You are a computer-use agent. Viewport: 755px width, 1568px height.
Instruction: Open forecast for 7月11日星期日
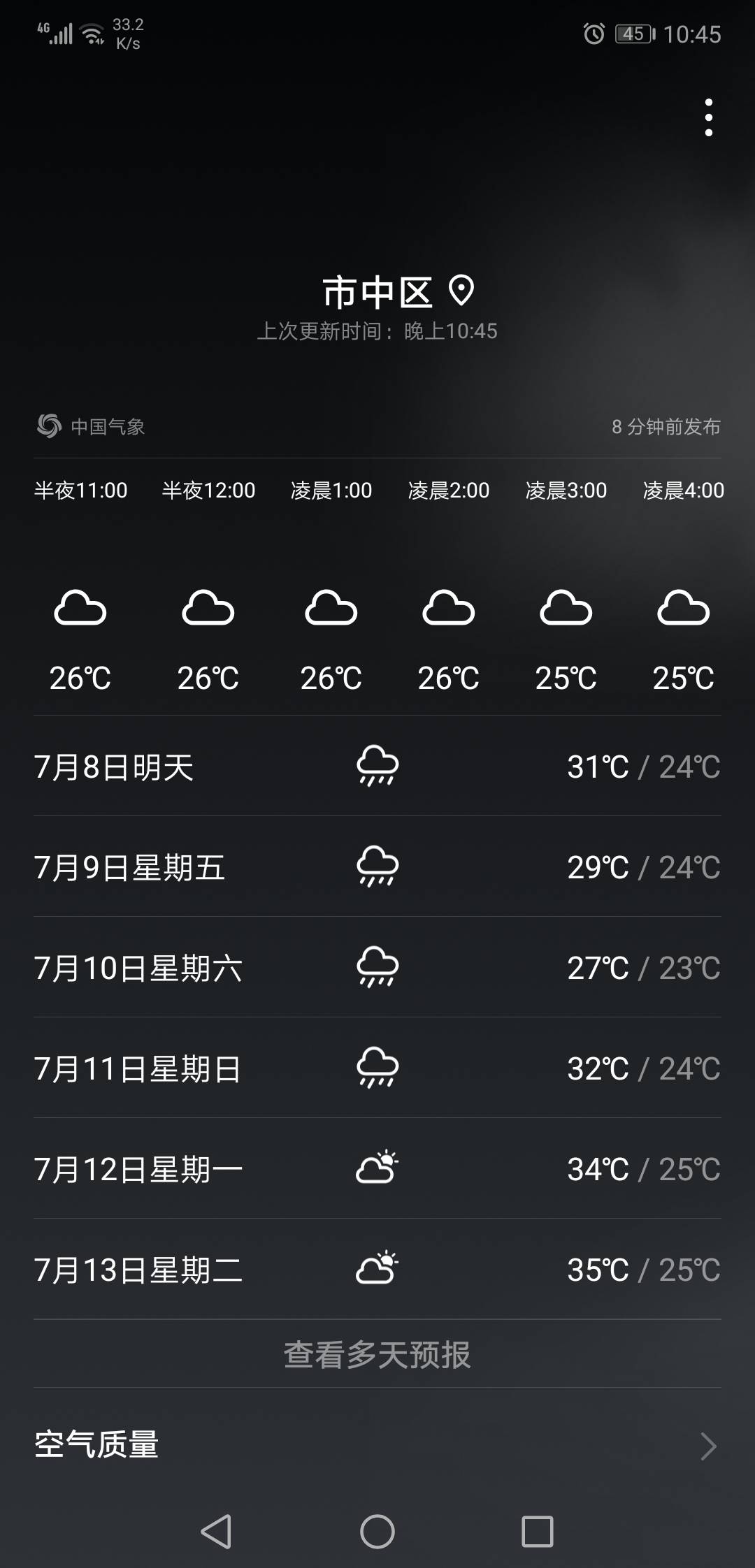pos(377,1068)
